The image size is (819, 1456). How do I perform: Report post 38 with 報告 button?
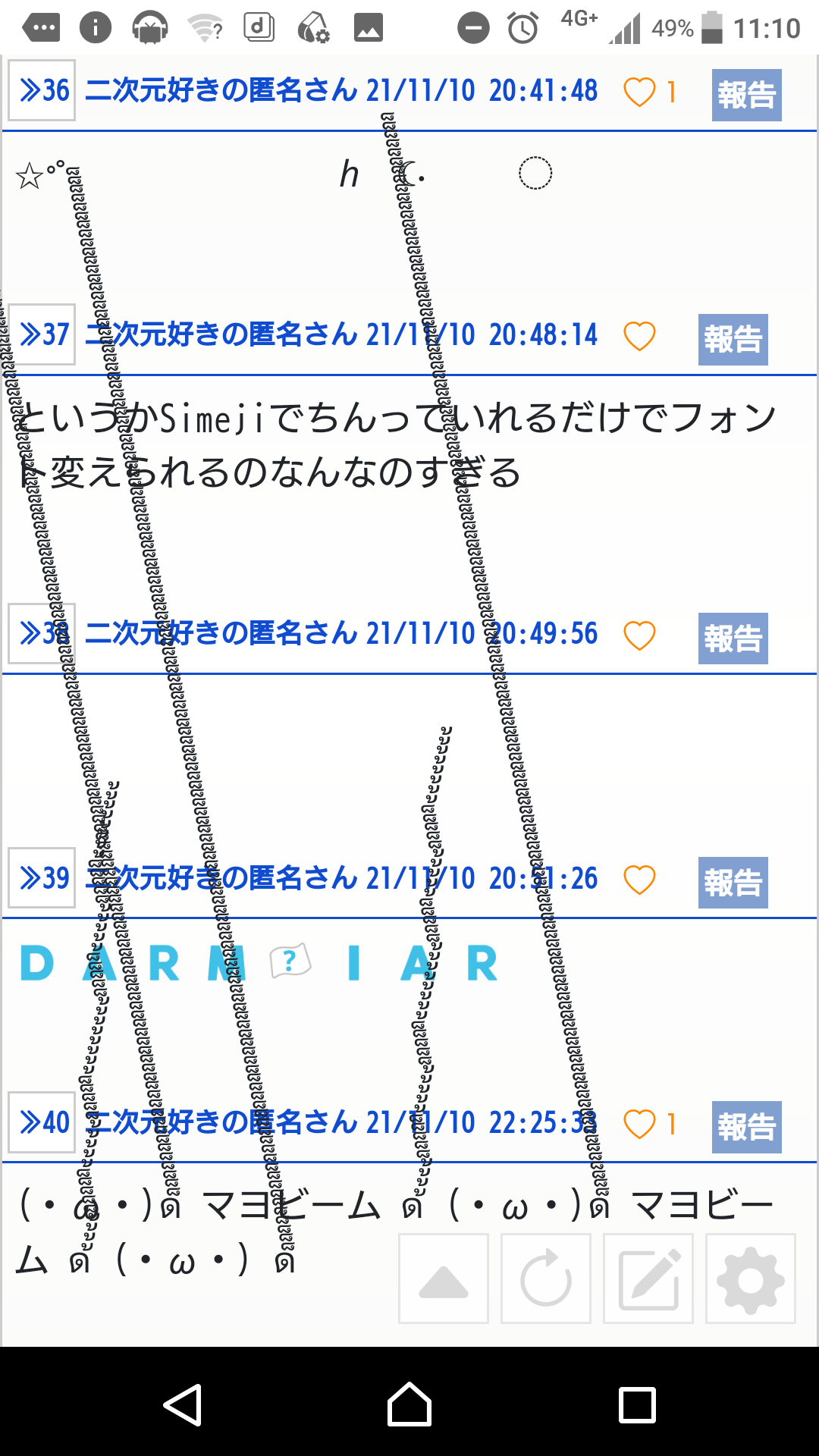[733, 638]
